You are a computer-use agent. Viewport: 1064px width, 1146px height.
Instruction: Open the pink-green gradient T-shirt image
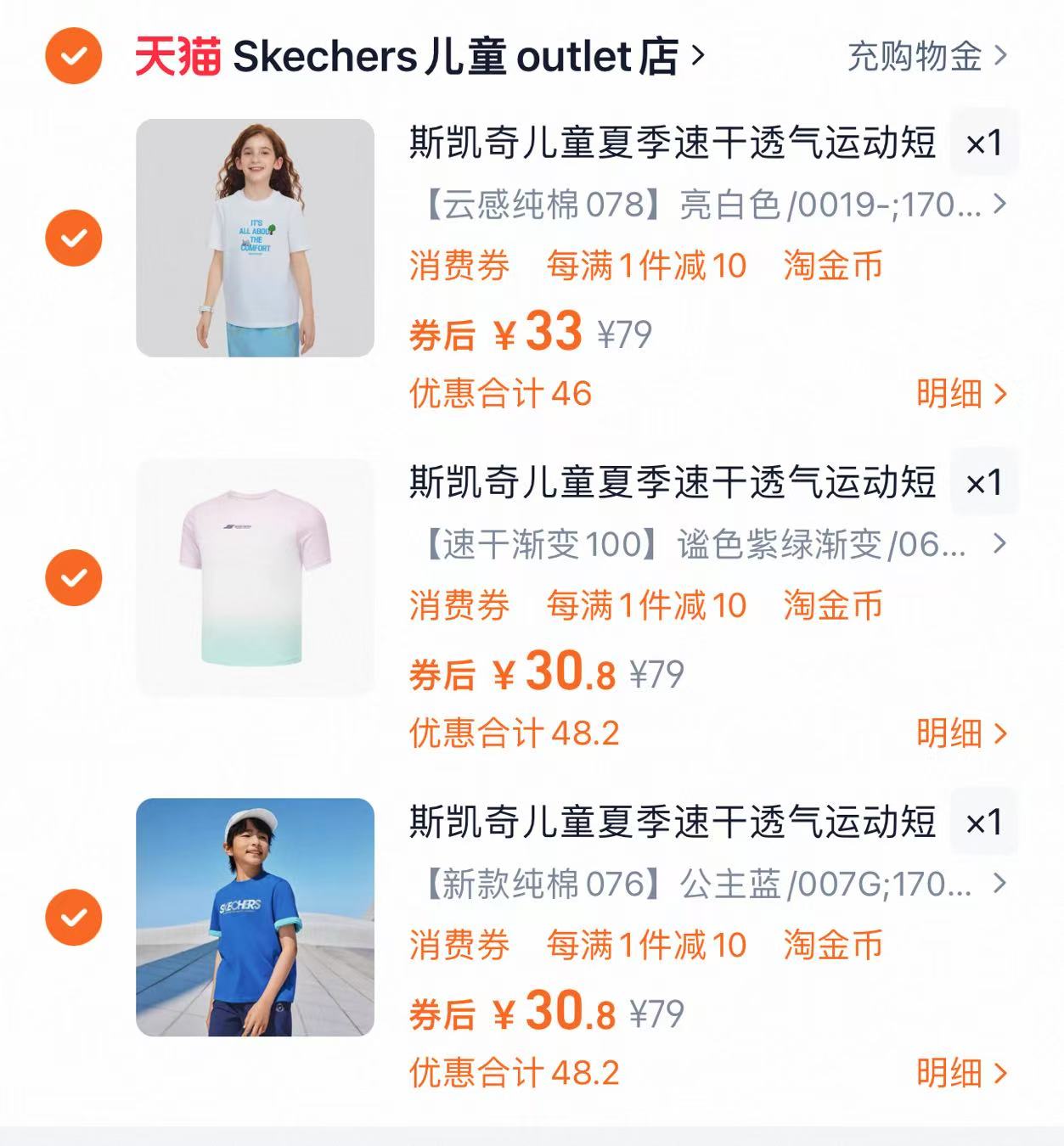pyautogui.click(x=255, y=577)
